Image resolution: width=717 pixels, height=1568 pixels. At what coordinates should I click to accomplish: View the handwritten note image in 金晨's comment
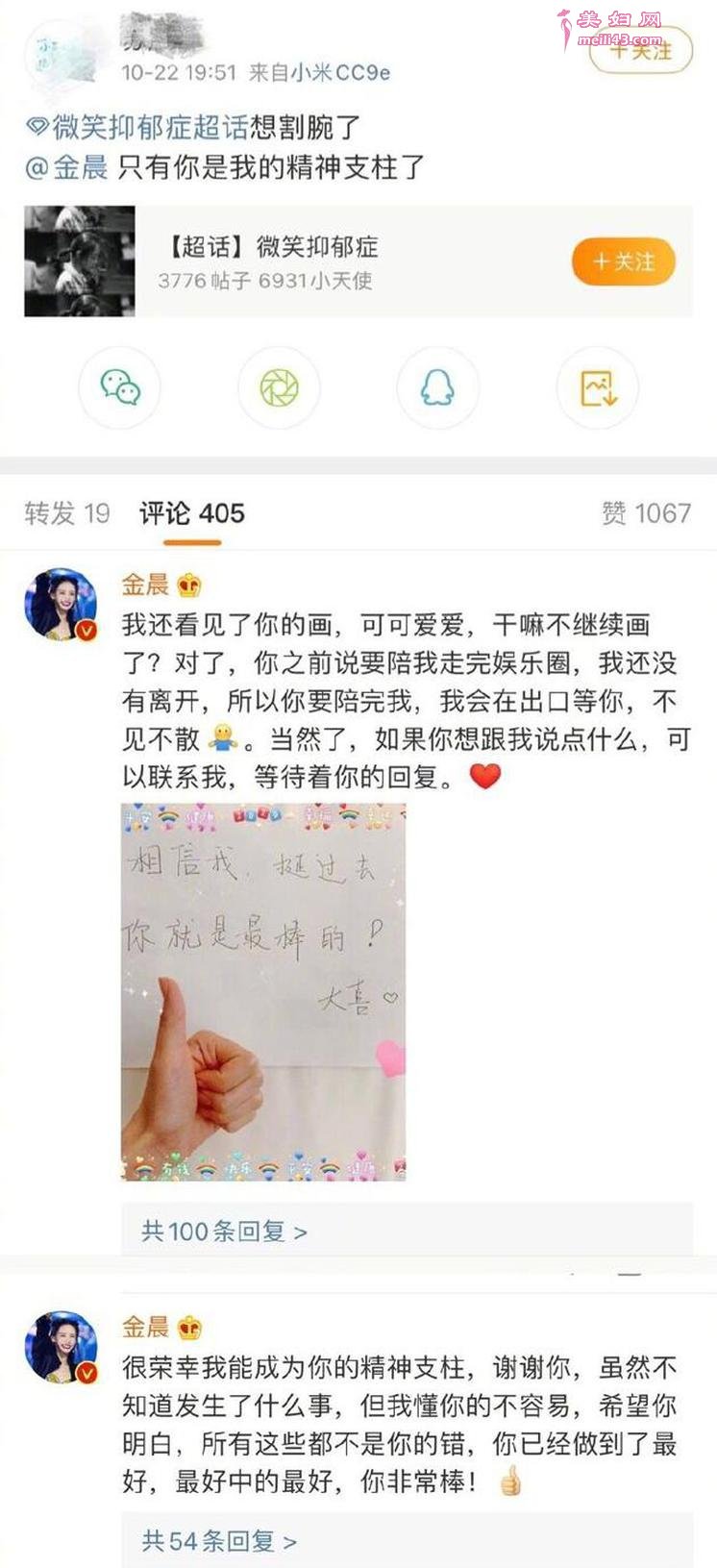tap(263, 991)
